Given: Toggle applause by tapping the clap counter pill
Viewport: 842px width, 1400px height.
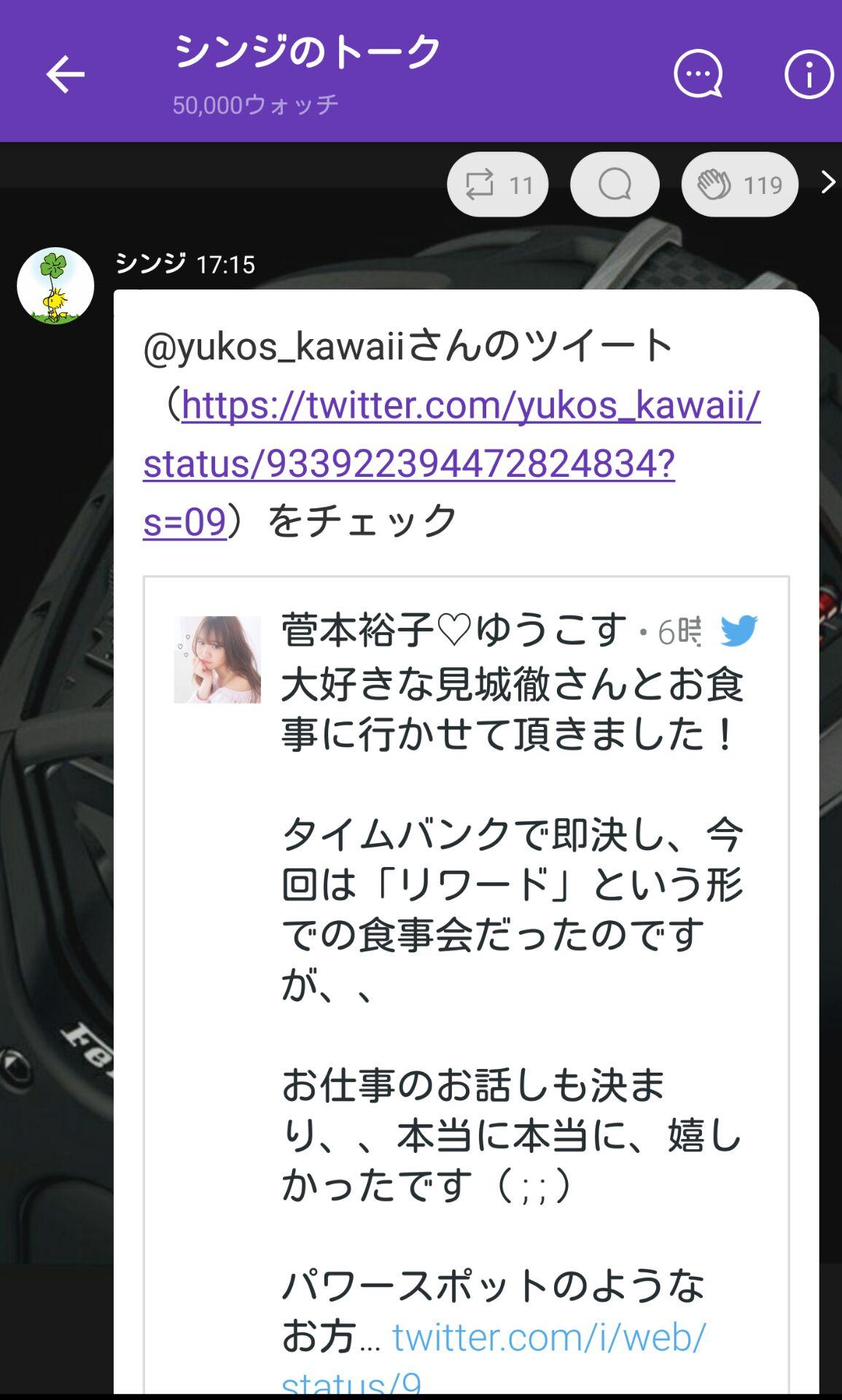Looking at the screenshot, I should point(739,184).
